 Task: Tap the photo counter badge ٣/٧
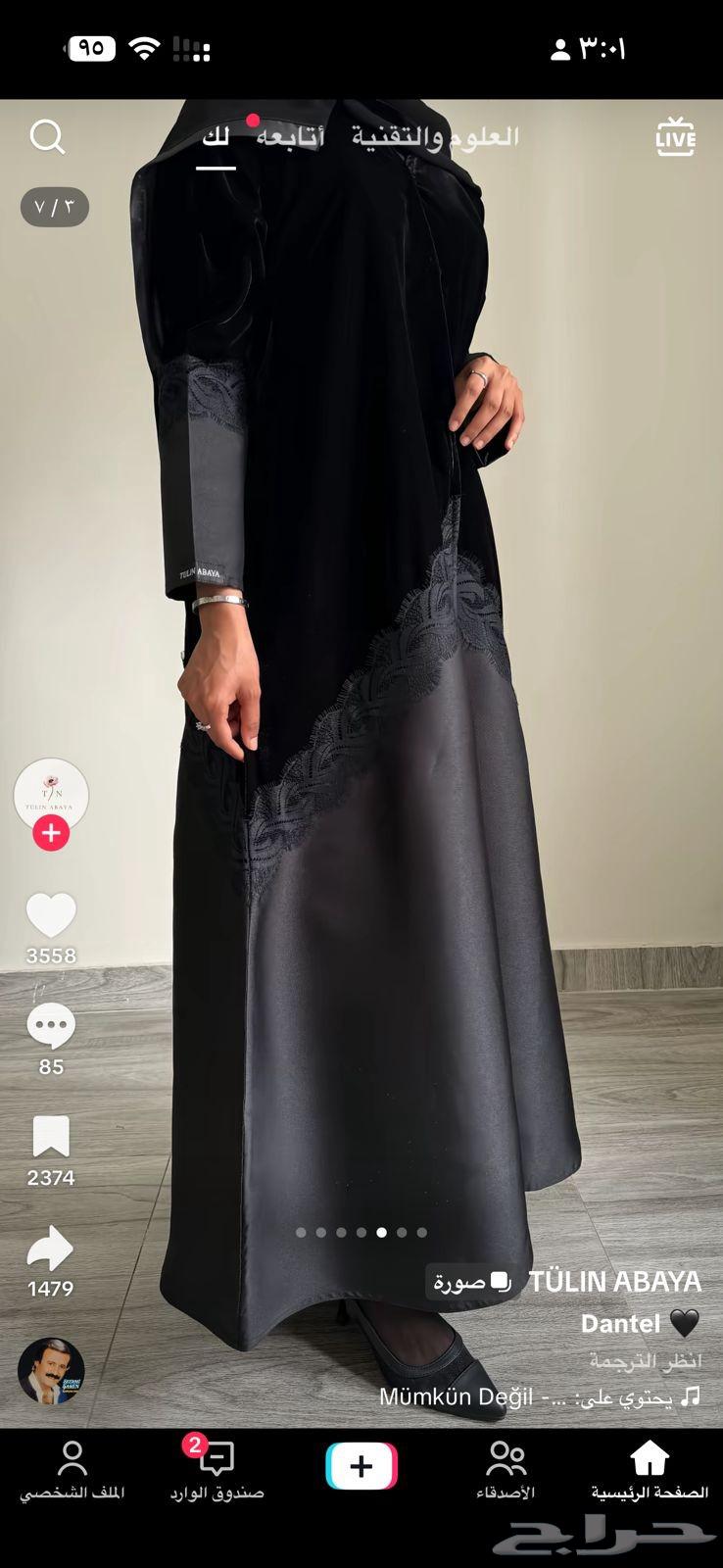click(x=53, y=207)
